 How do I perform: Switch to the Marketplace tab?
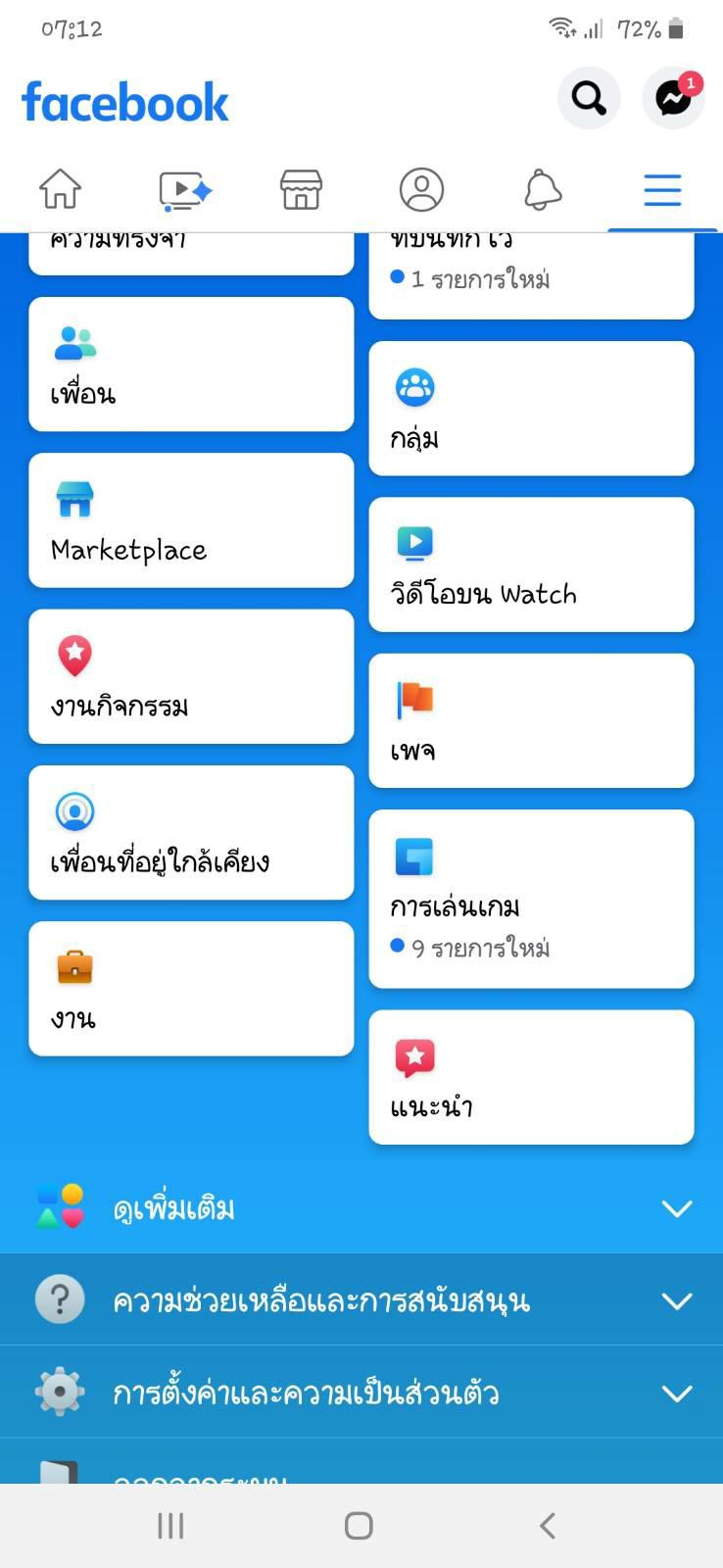tap(301, 189)
